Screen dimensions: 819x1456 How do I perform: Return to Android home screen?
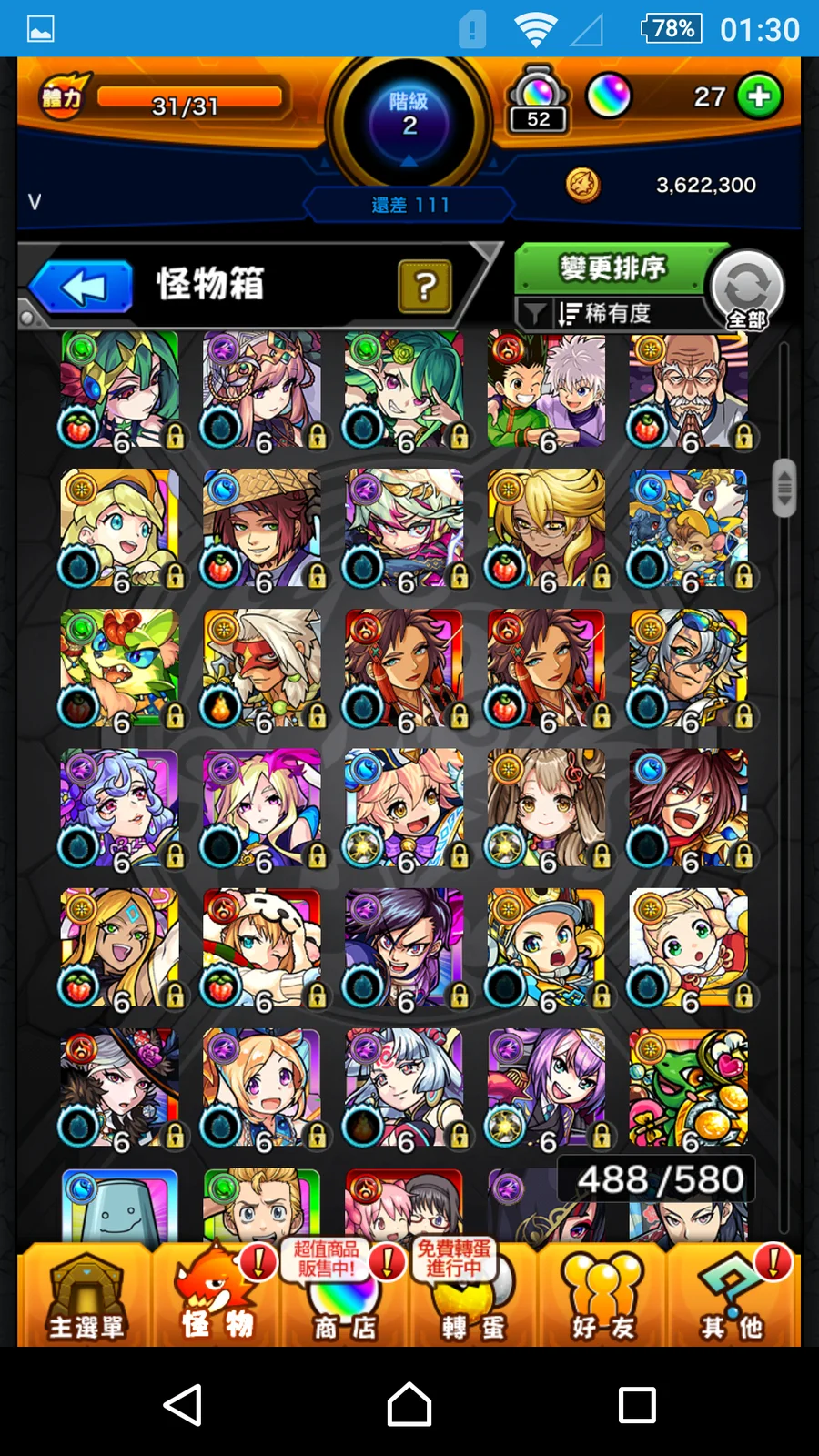coord(409,1404)
